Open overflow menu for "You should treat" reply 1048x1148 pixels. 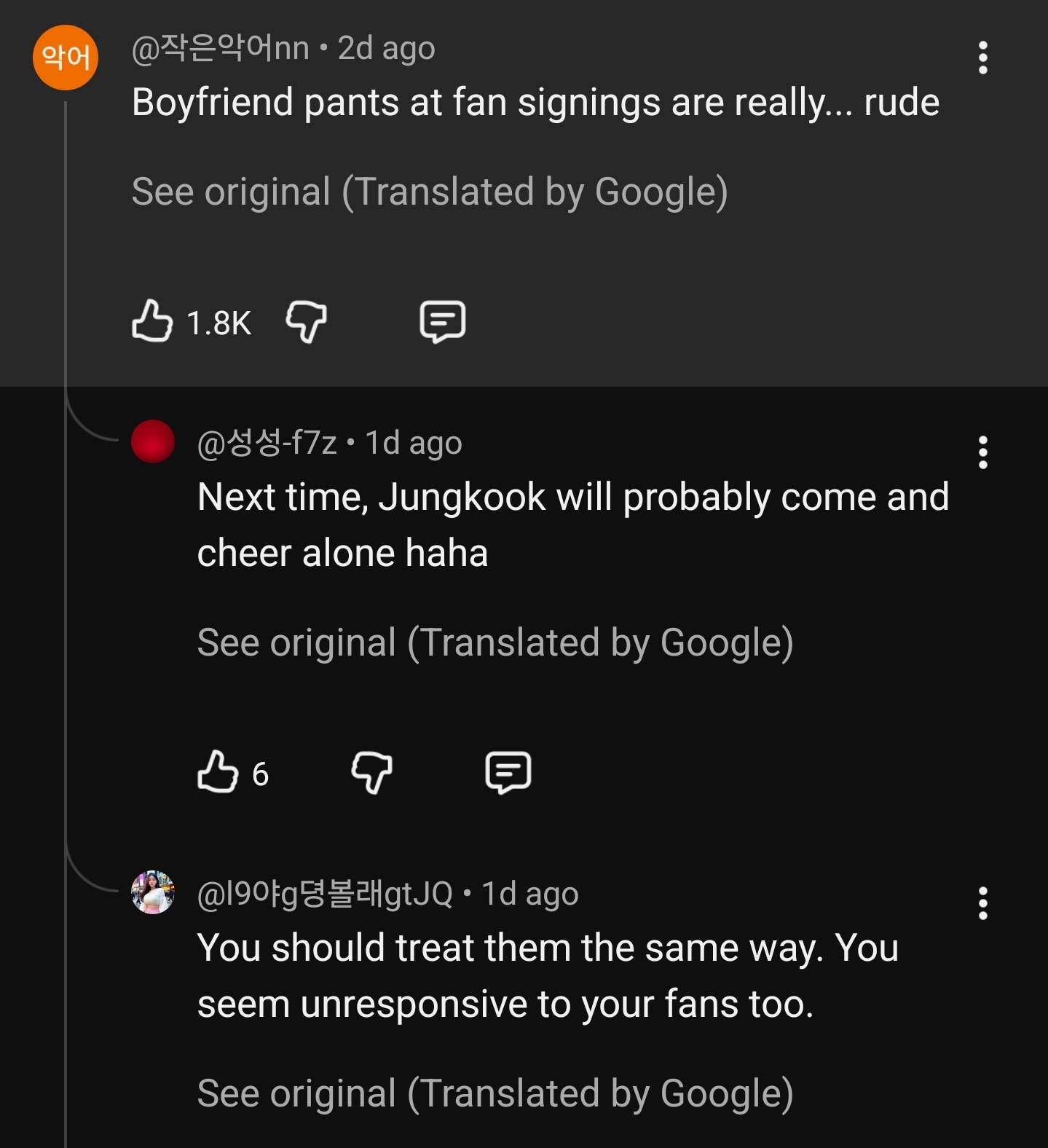coord(982,903)
